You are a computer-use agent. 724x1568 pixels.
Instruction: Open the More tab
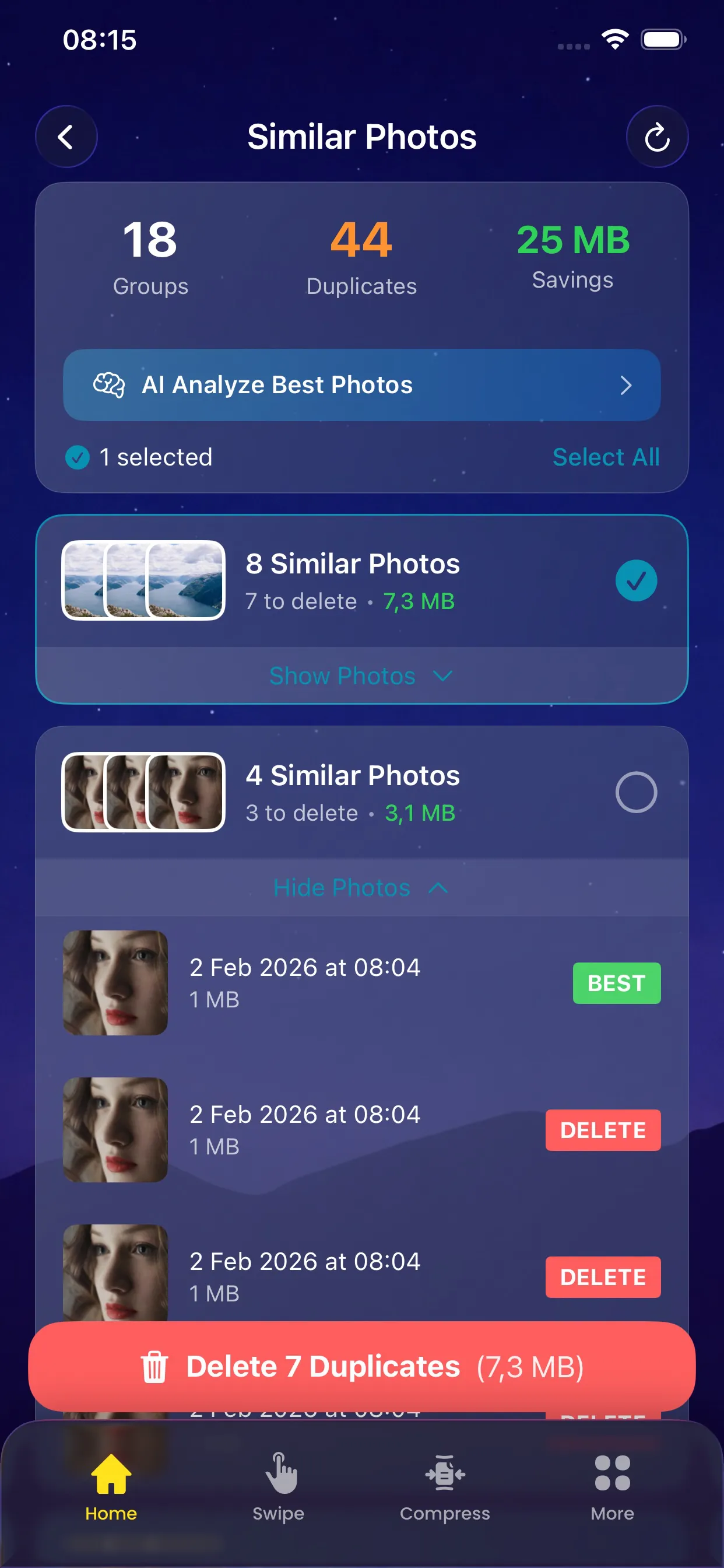(x=612, y=1486)
